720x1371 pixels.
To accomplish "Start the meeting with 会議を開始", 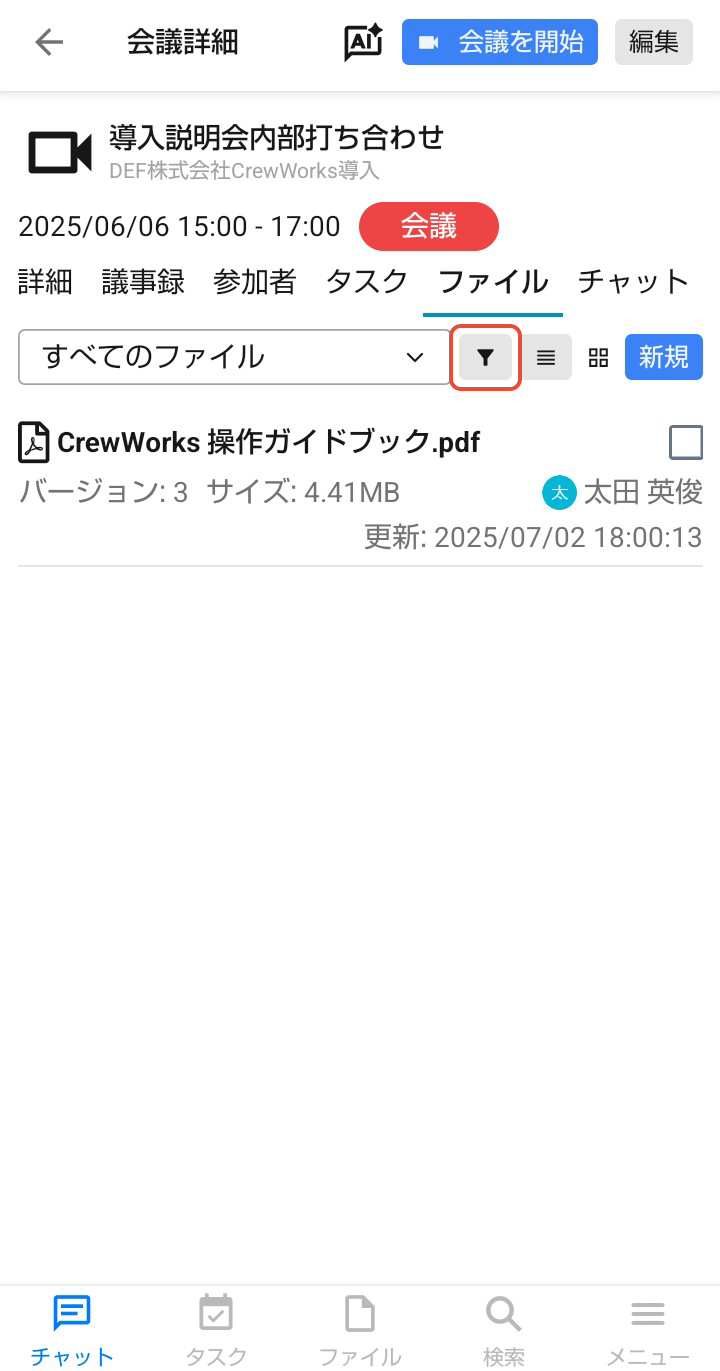I will (500, 42).
